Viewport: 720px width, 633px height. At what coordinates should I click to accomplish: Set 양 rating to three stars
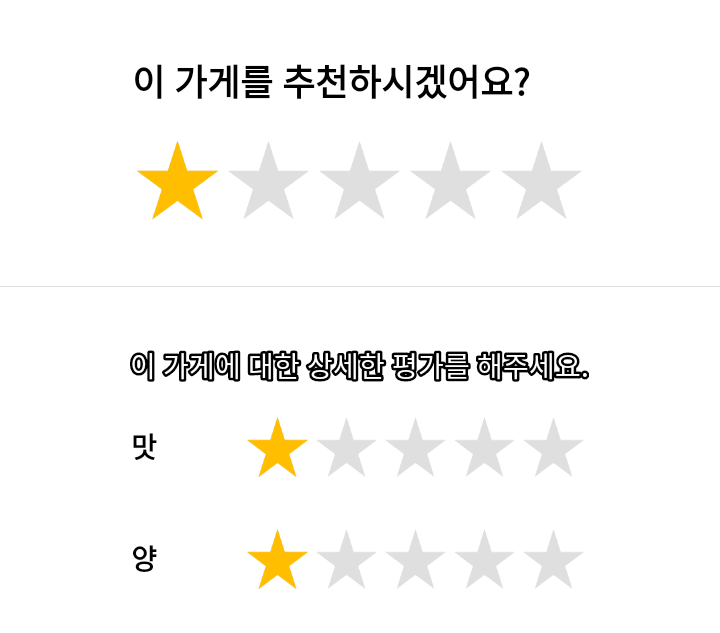tap(415, 561)
